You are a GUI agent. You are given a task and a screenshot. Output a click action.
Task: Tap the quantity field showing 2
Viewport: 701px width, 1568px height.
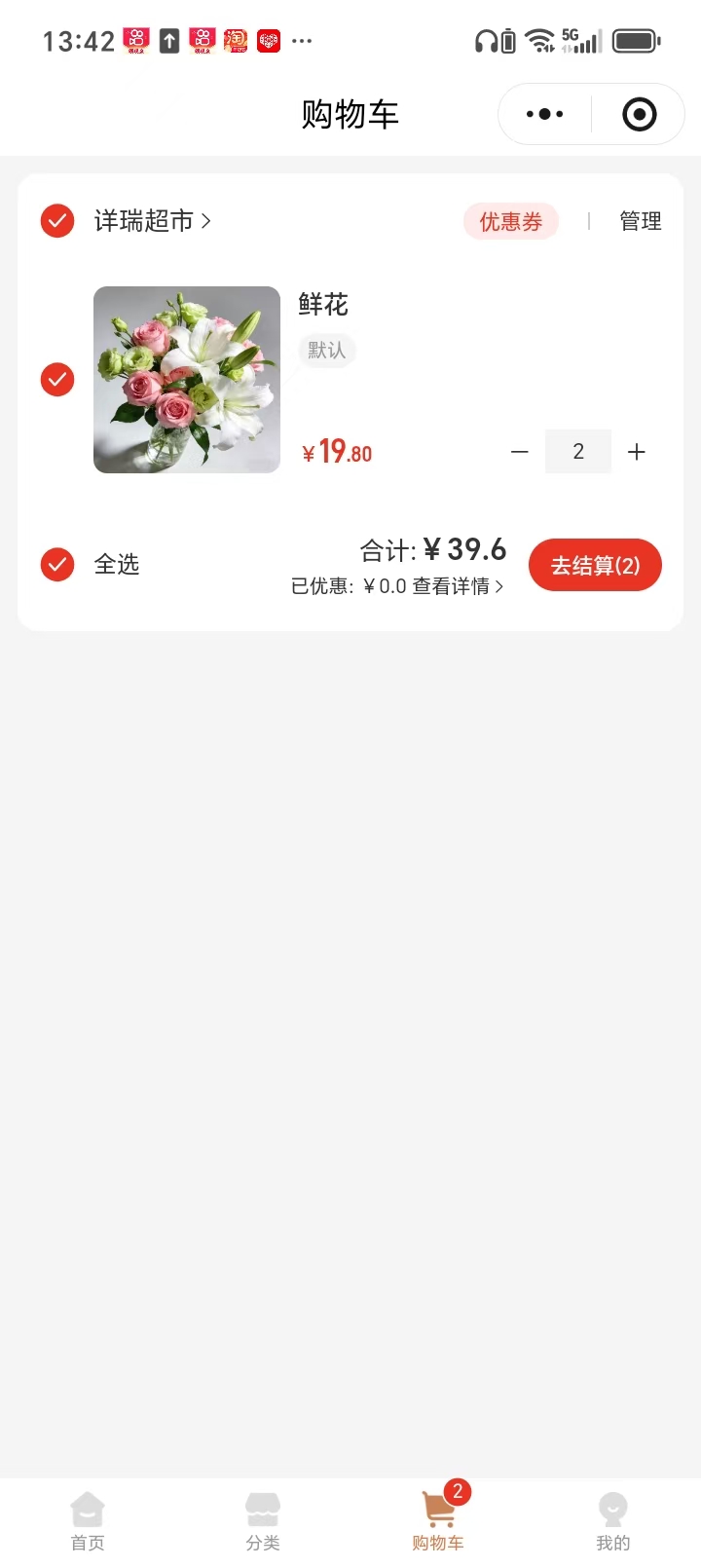pyautogui.click(x=578, y=452)
